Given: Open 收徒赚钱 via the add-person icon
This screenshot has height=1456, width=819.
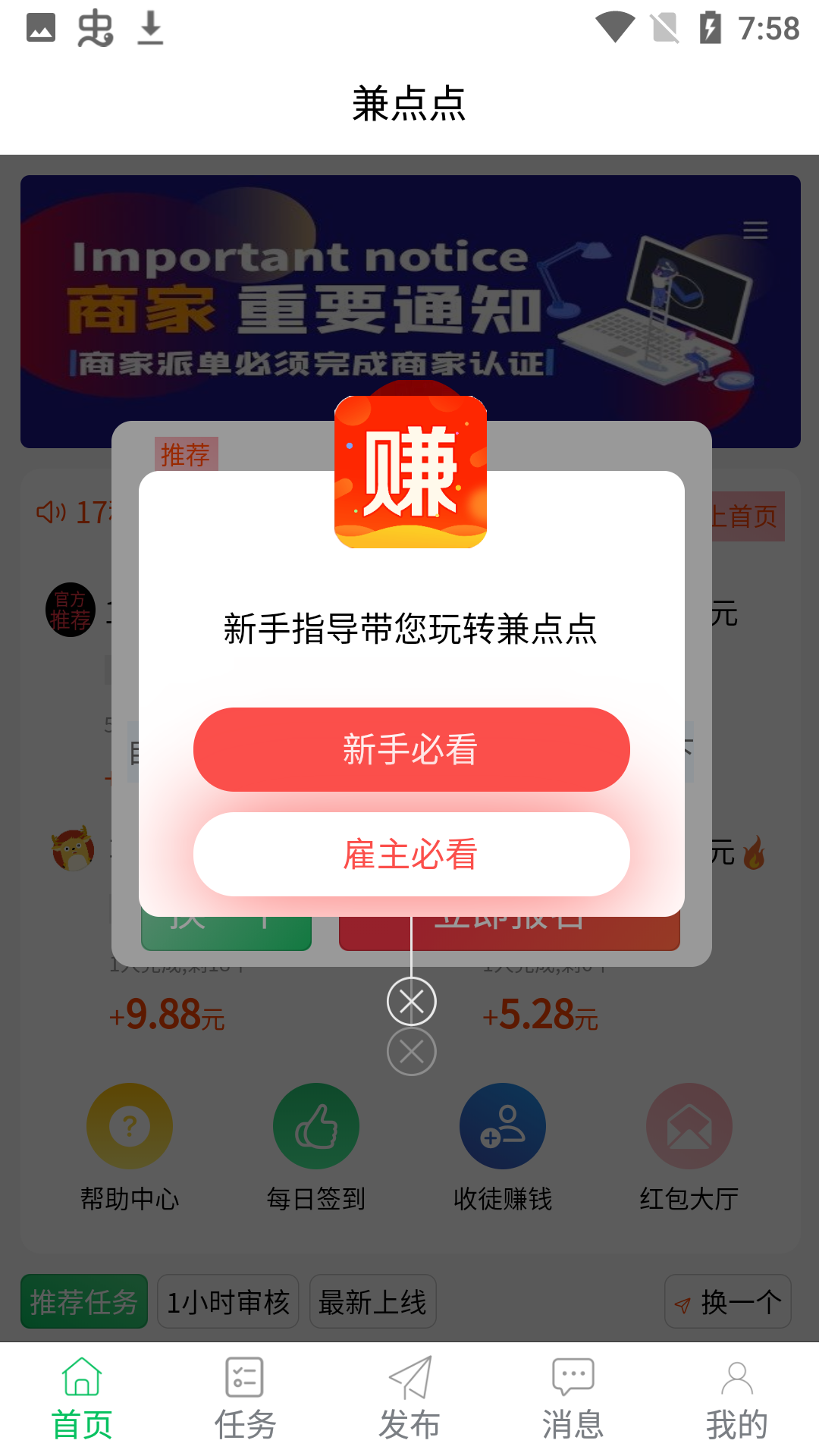Looking at the screenshot, I should coord(503,1125).
